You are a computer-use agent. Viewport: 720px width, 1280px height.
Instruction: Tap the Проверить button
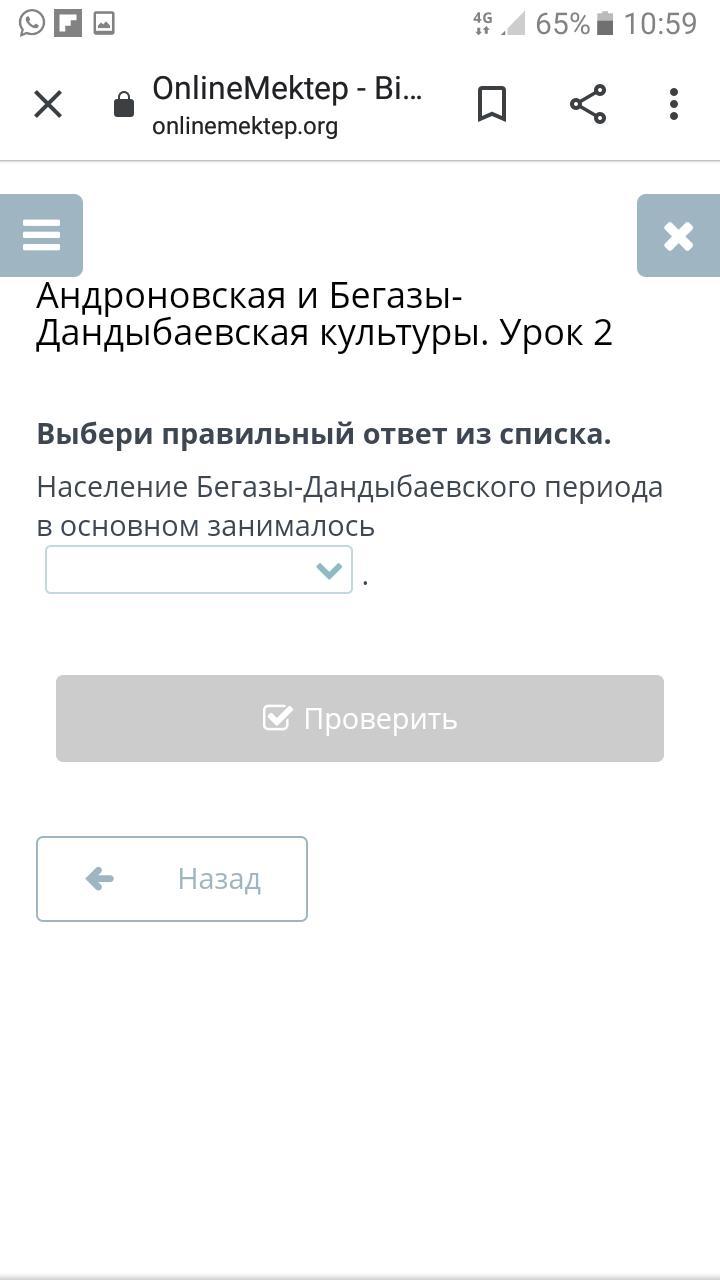360,718
